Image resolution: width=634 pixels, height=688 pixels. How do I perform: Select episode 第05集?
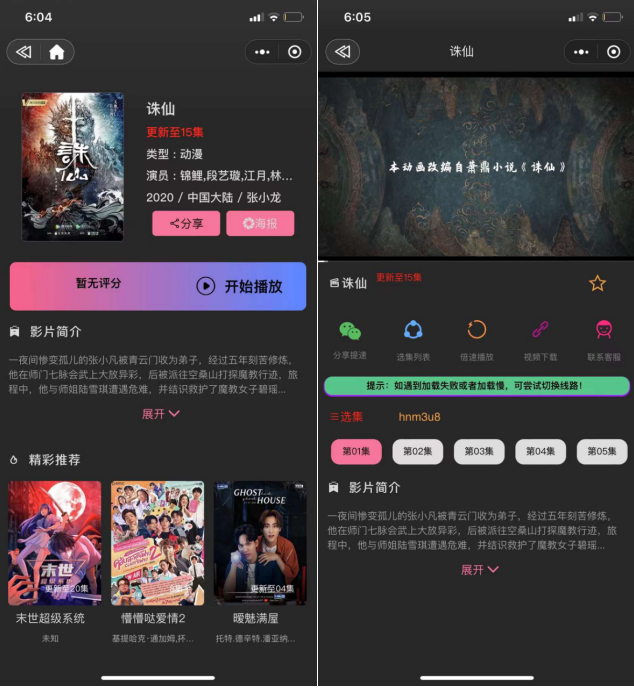coord(602,451)
